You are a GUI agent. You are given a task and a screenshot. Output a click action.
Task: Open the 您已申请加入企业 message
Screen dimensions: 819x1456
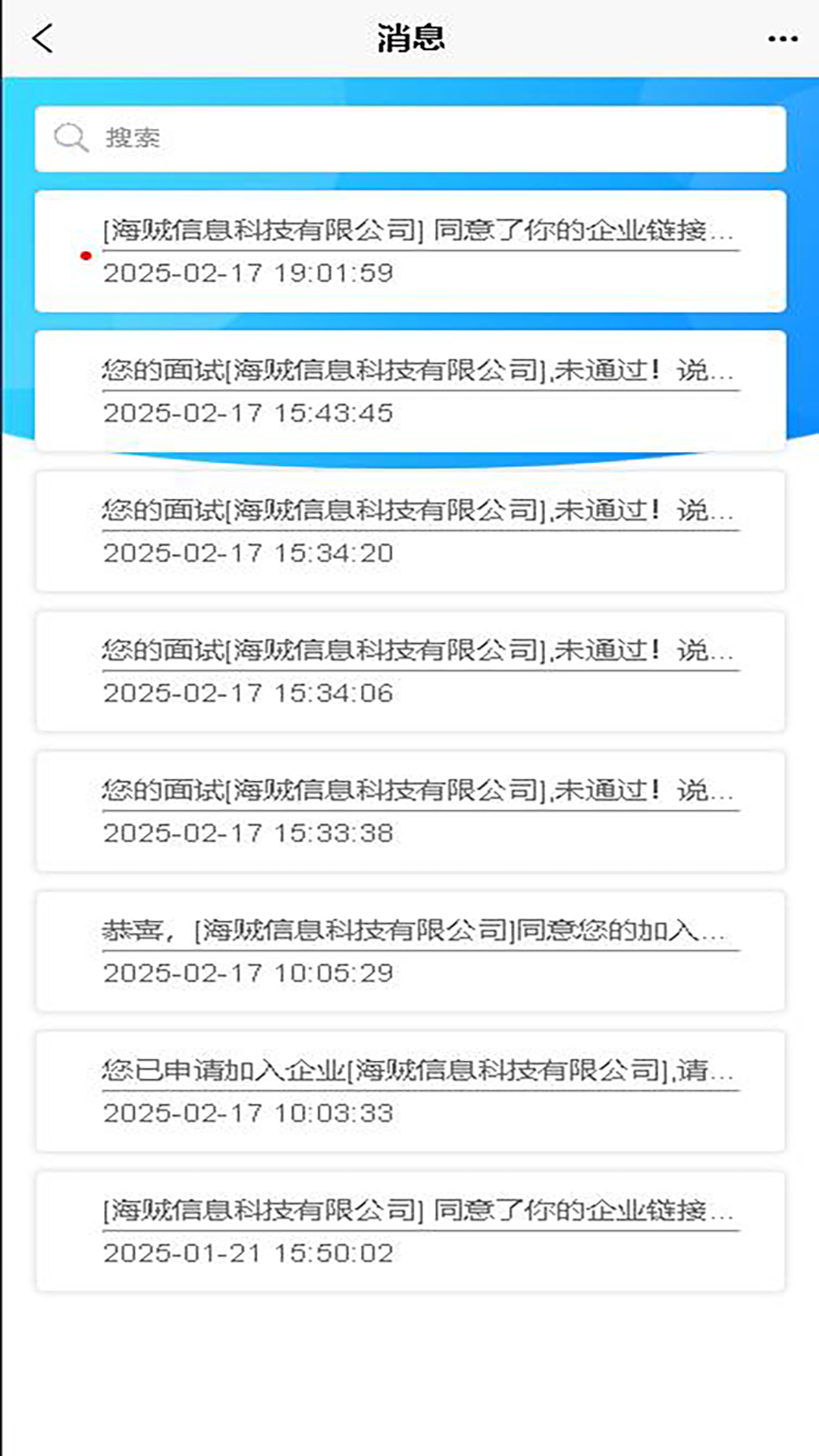[x=409, y=1091]
